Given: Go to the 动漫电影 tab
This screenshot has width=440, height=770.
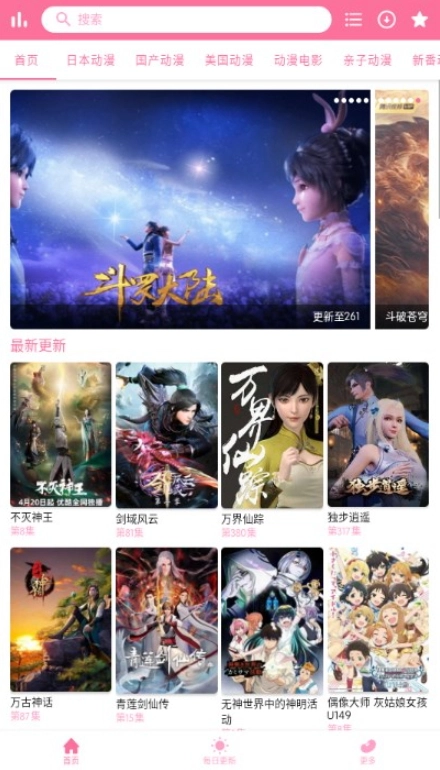Looking at the screenshot, I should point(298,60).
